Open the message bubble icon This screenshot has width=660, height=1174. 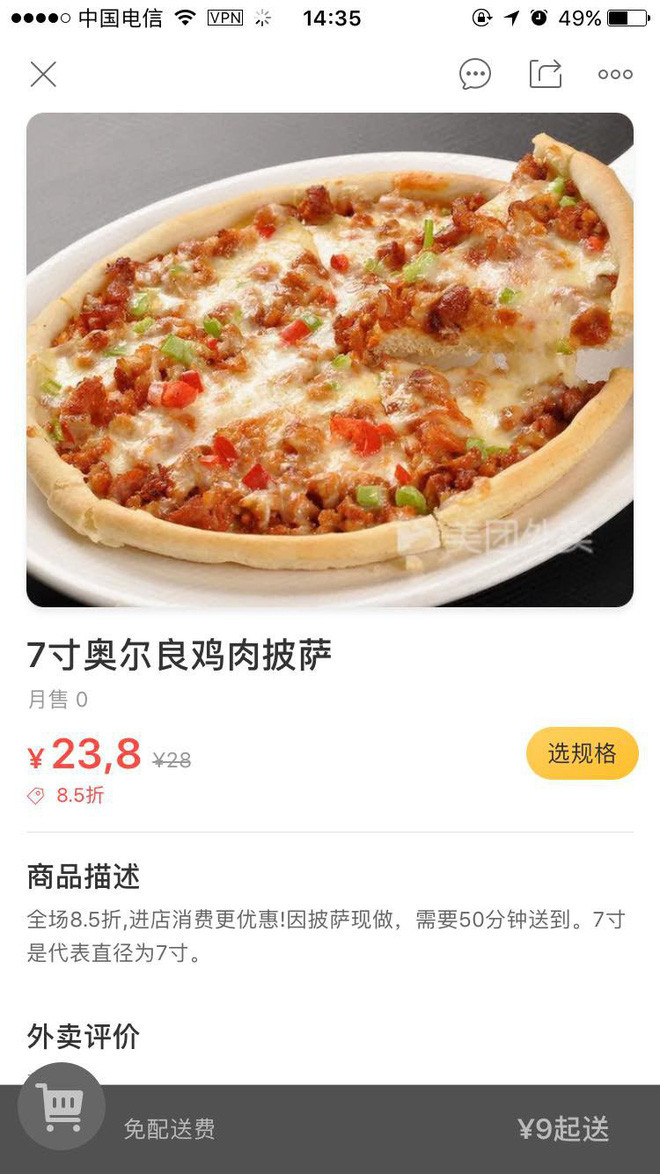click(x=475, y=74)
